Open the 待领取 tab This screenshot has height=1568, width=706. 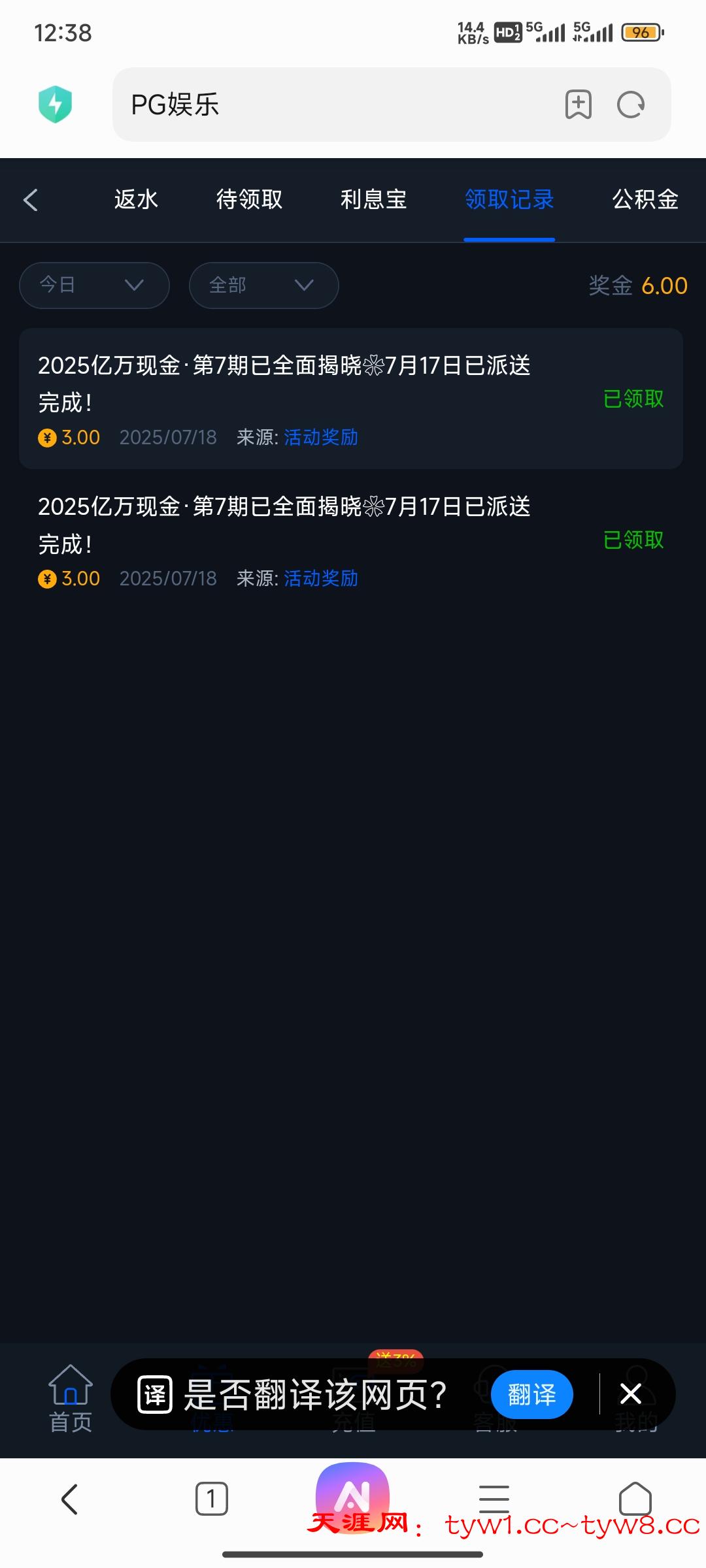click(249, 200)
